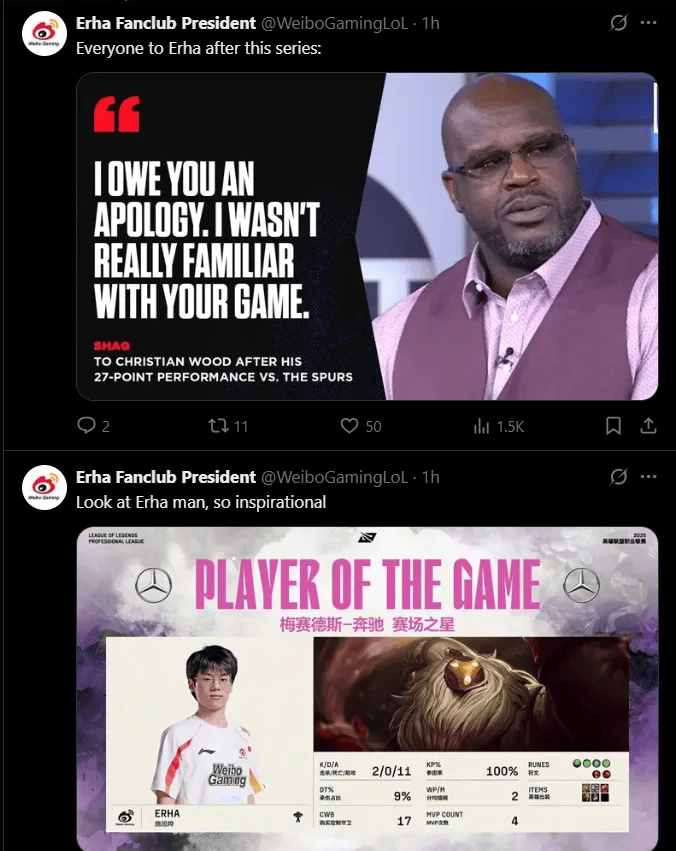Share the Shaq apology quote post
Image resolution: width=676 pixels, height=851 pixels.
click(x=648, y=426)
